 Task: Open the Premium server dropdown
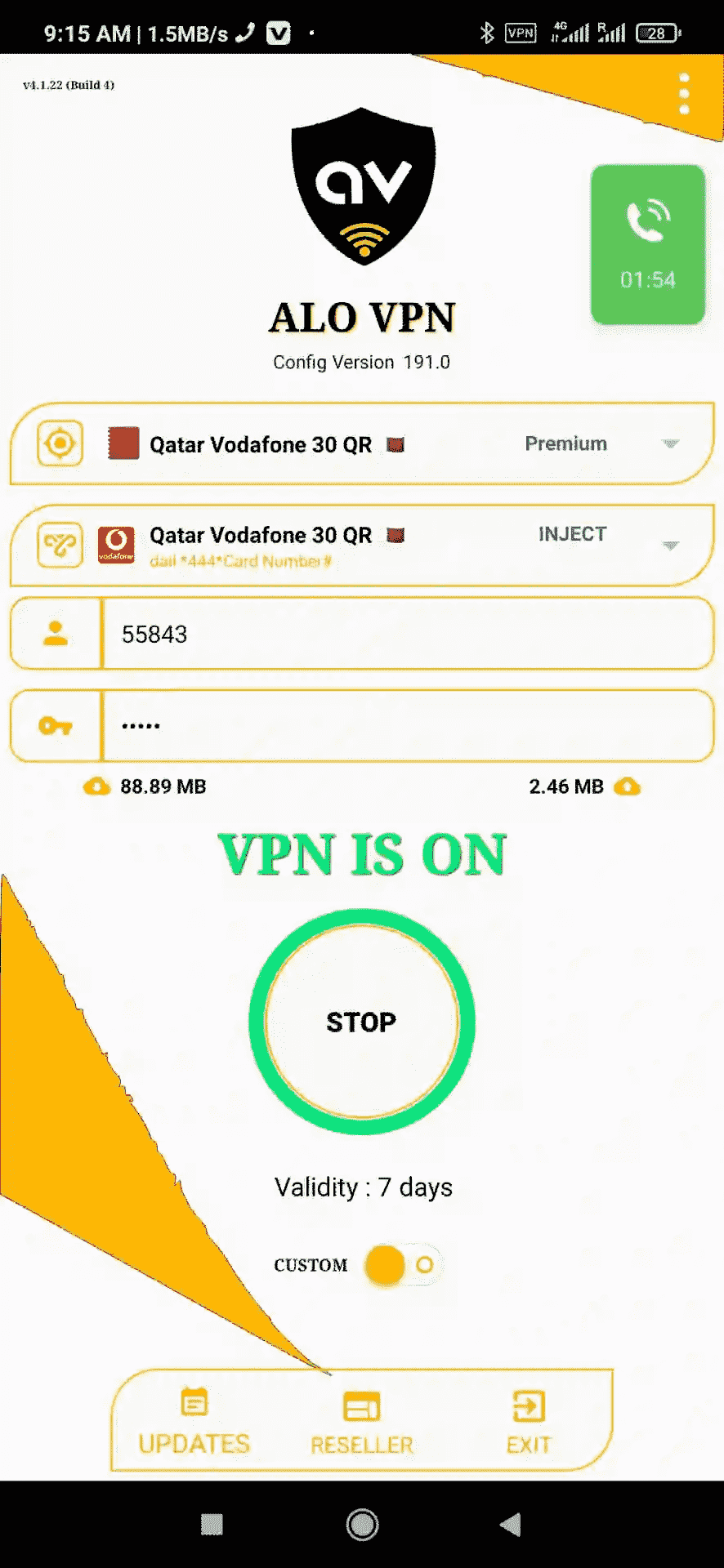[670, 443]
